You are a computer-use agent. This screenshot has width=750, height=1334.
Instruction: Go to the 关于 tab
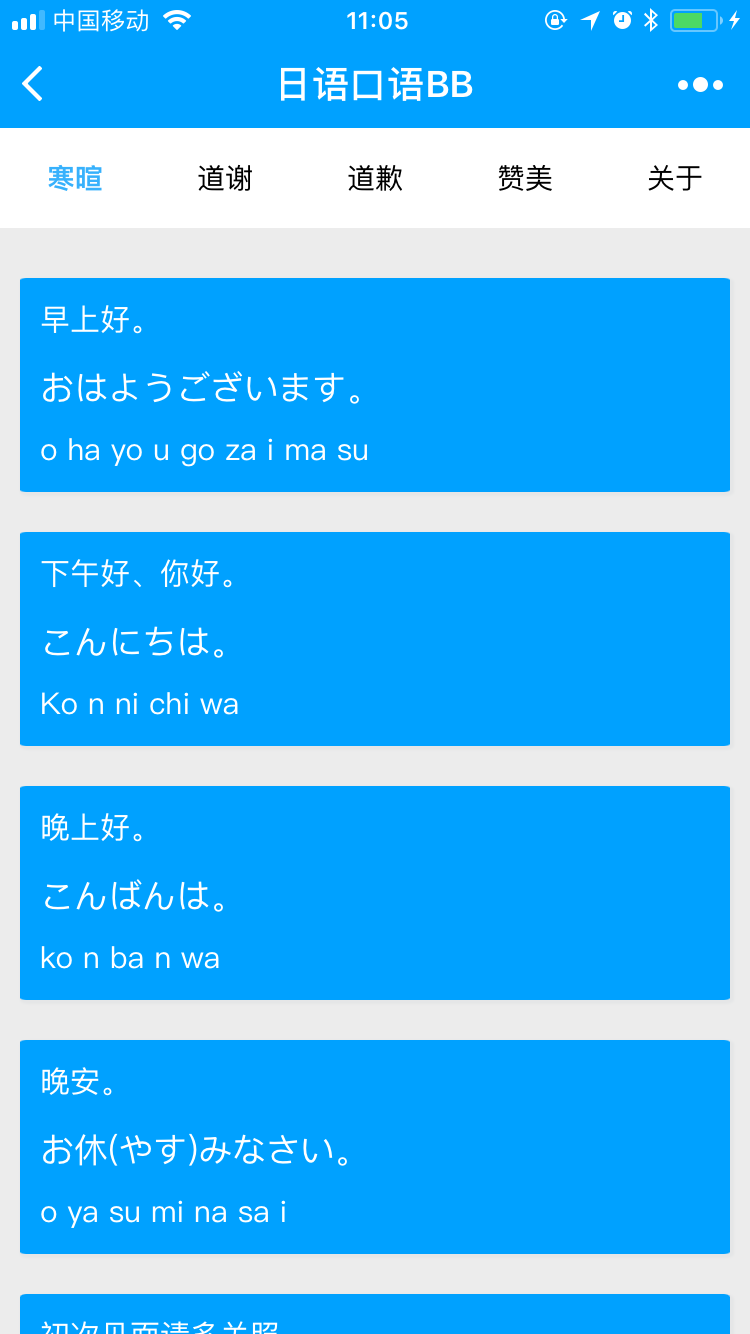675,178
